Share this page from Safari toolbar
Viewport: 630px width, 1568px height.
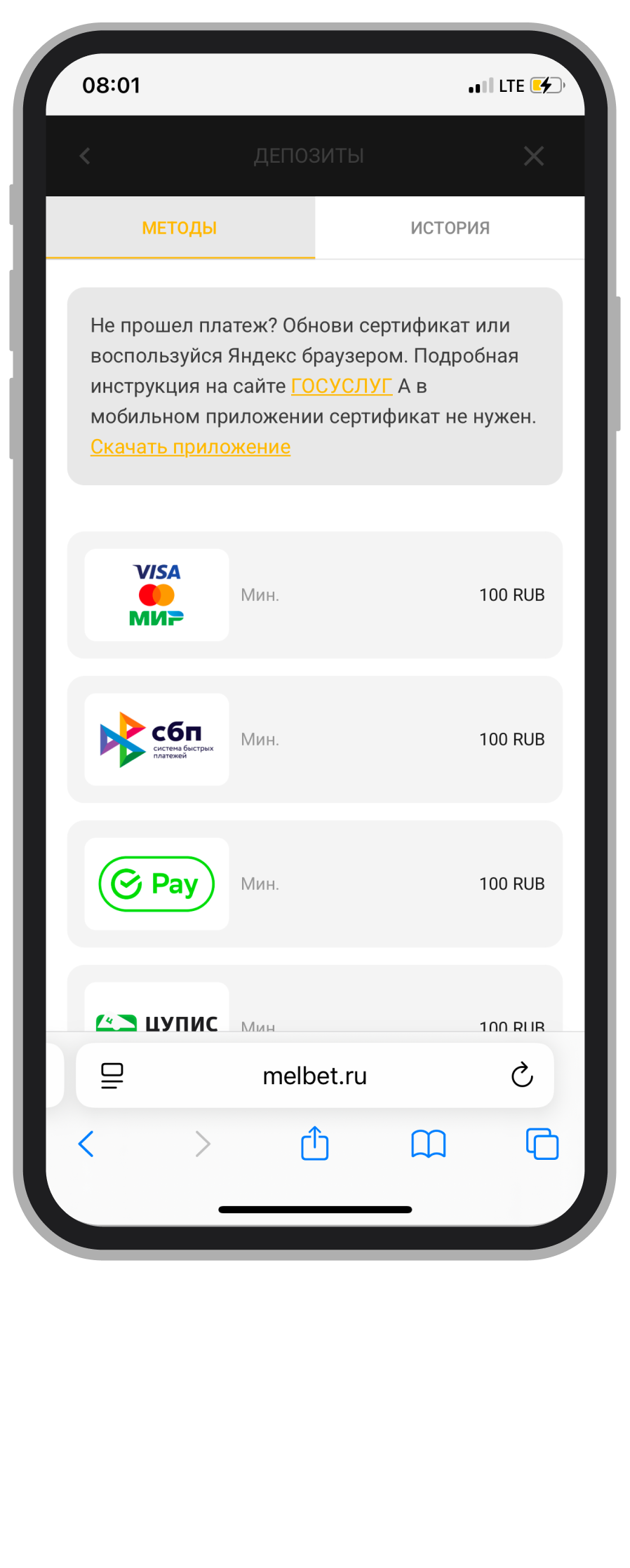coord(314,1144)
